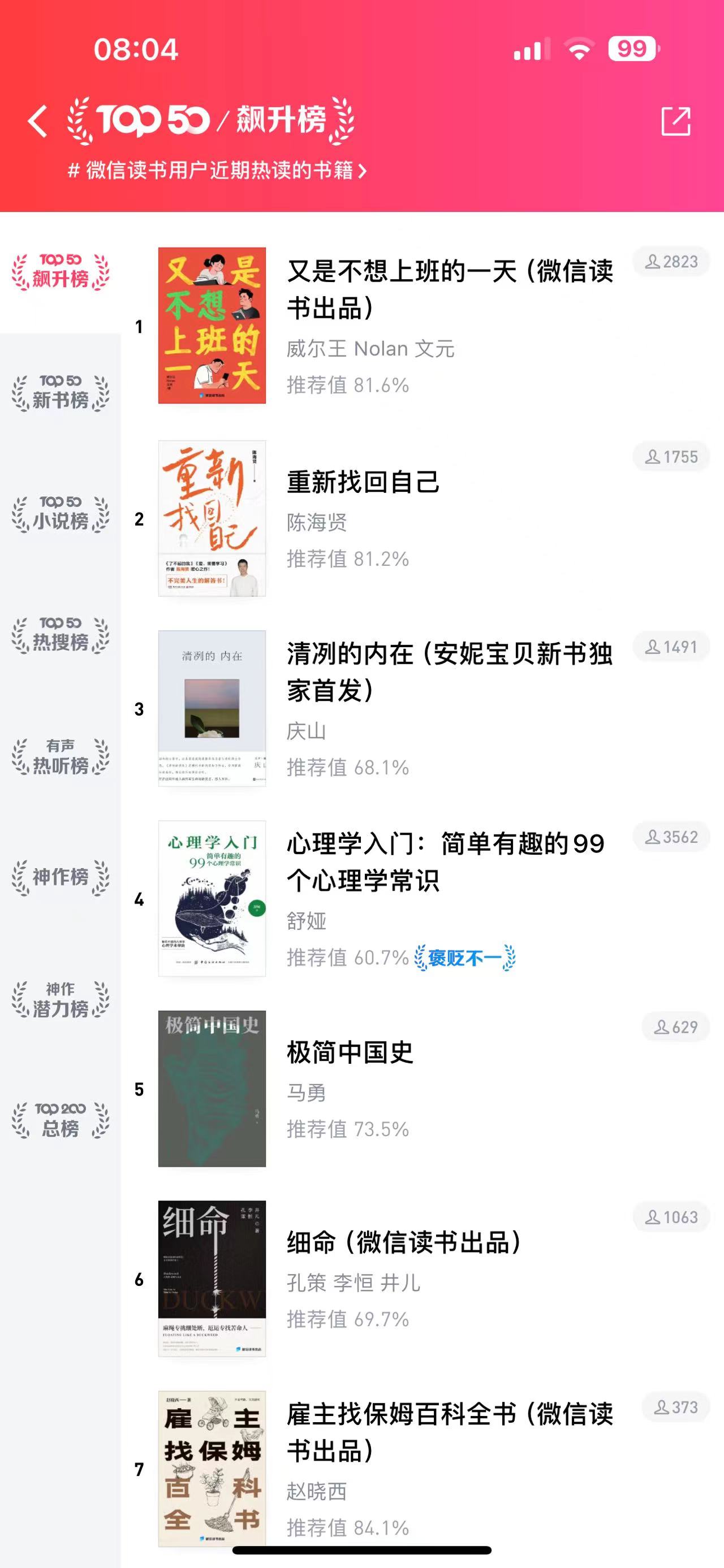Open 雇主找保姆百科全书 book

click(x=449, y=1432)
